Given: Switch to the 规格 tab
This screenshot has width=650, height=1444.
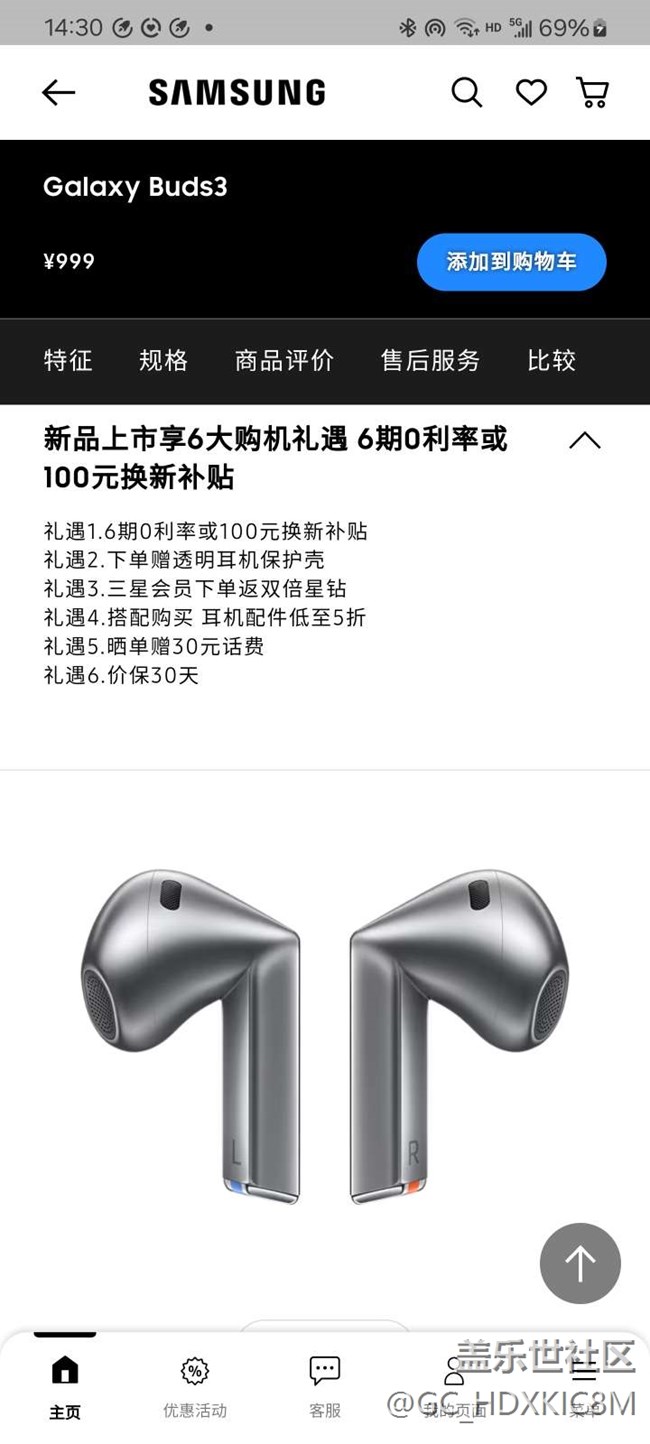Looking at the screenshot, I should pyautogui.click(x=163, y=361).
